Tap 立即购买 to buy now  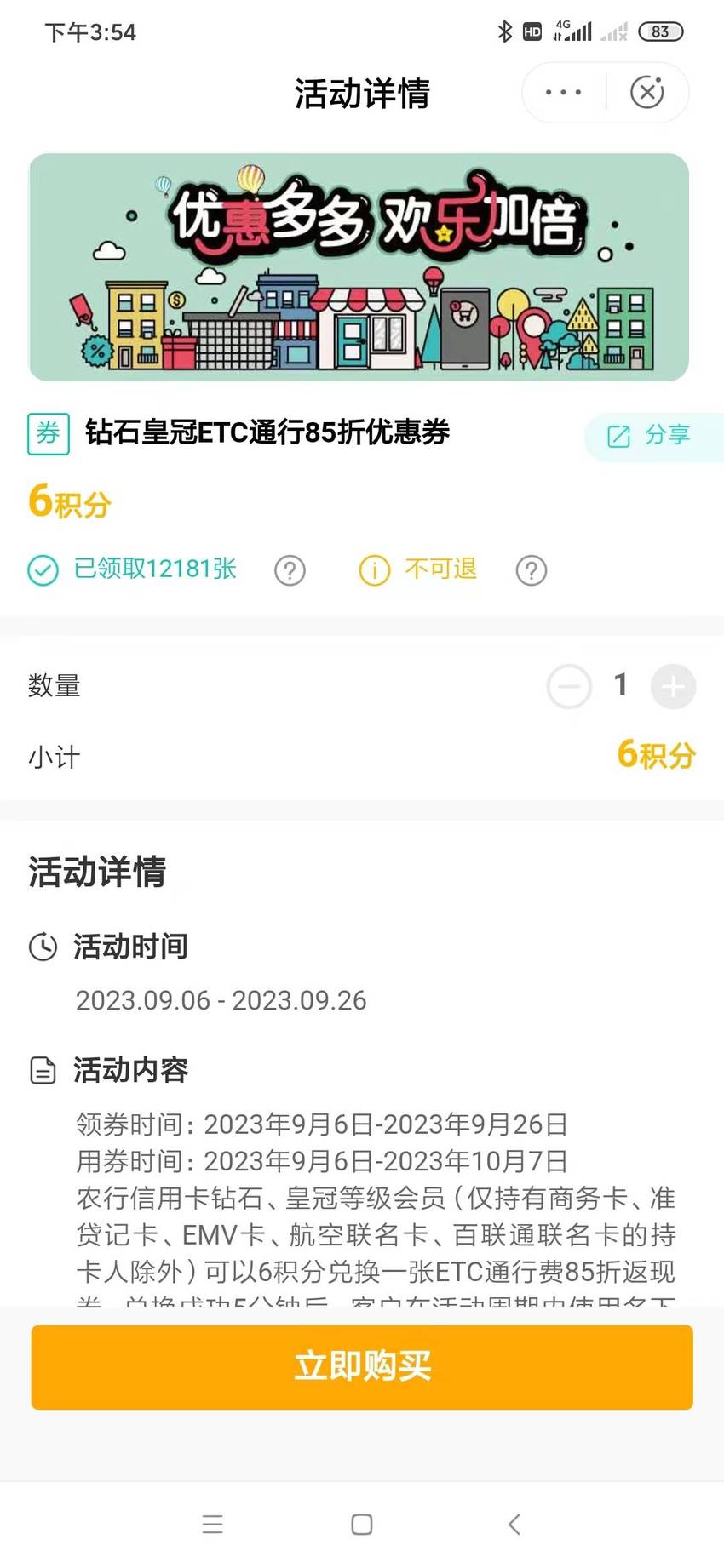point(362,1367)
